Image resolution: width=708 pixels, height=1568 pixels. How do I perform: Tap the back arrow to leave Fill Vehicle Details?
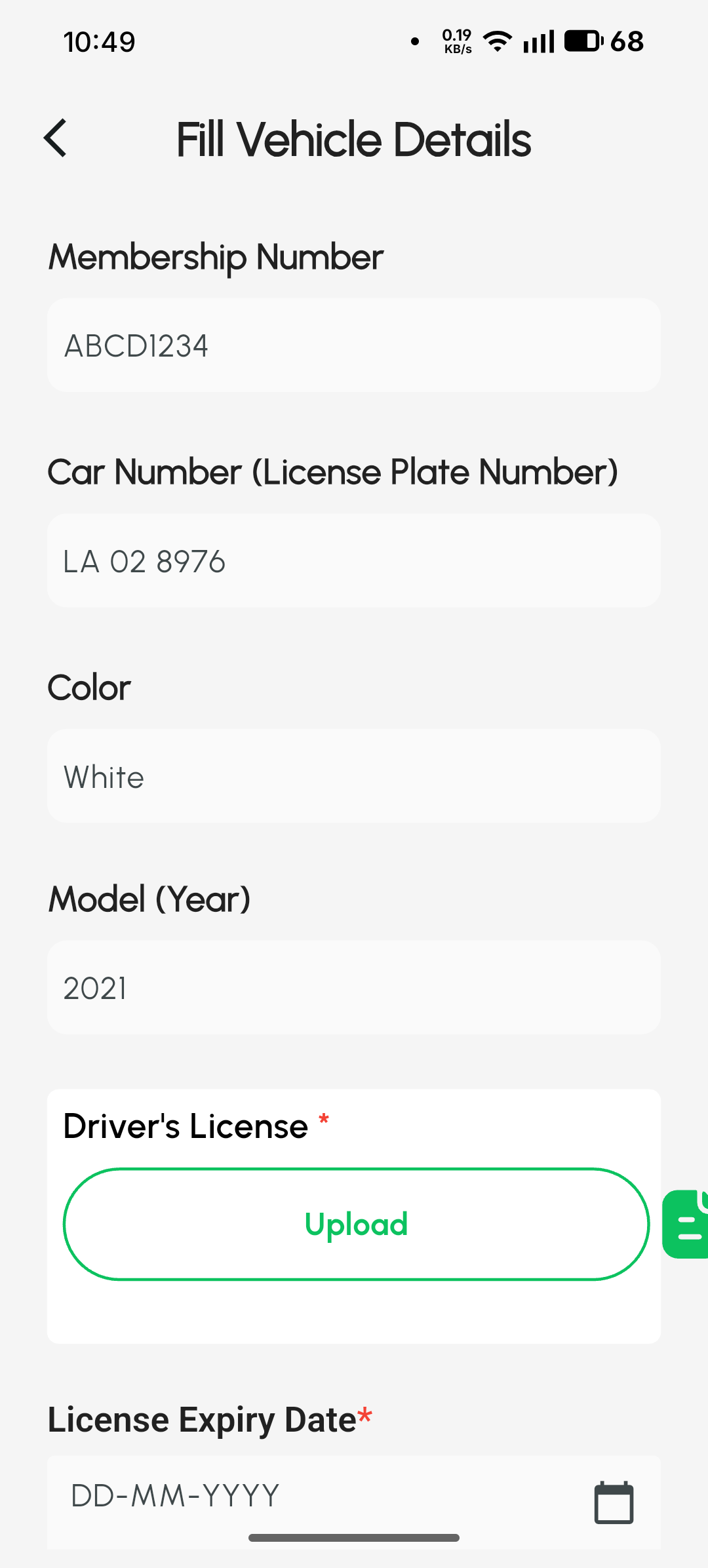56,138
